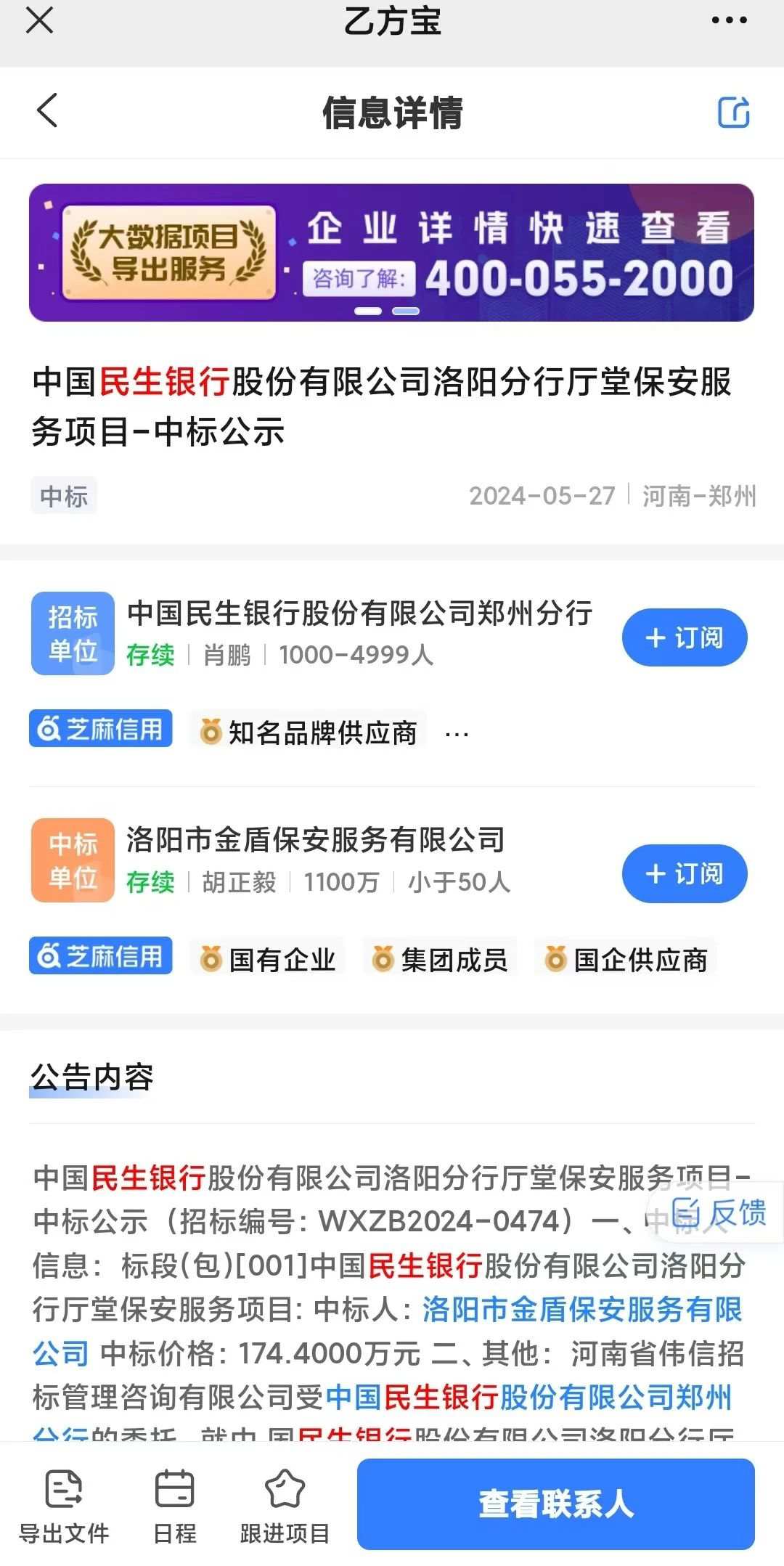The image size is (784, 1566).
Task: Tap 芝麻信用 badge under 洛阳市金盾保安
Action: click(x=101, y=956)
